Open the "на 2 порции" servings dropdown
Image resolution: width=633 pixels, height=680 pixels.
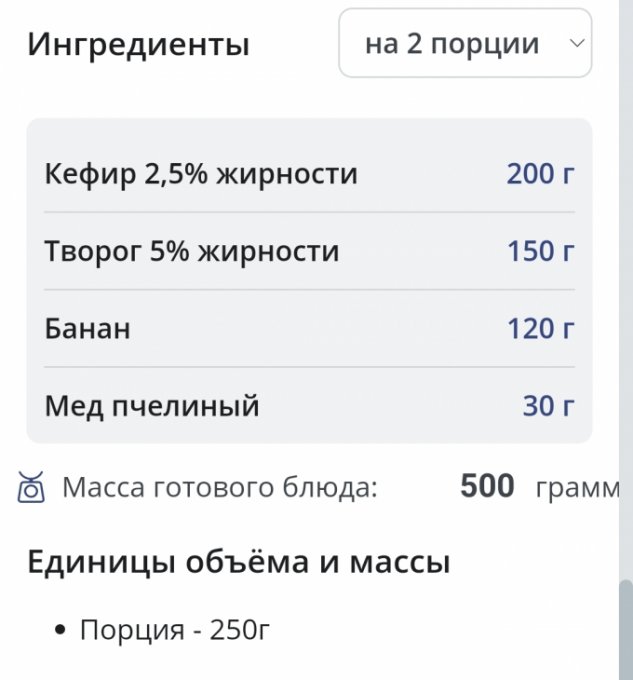pyautogui.click(x=465, y=44)
